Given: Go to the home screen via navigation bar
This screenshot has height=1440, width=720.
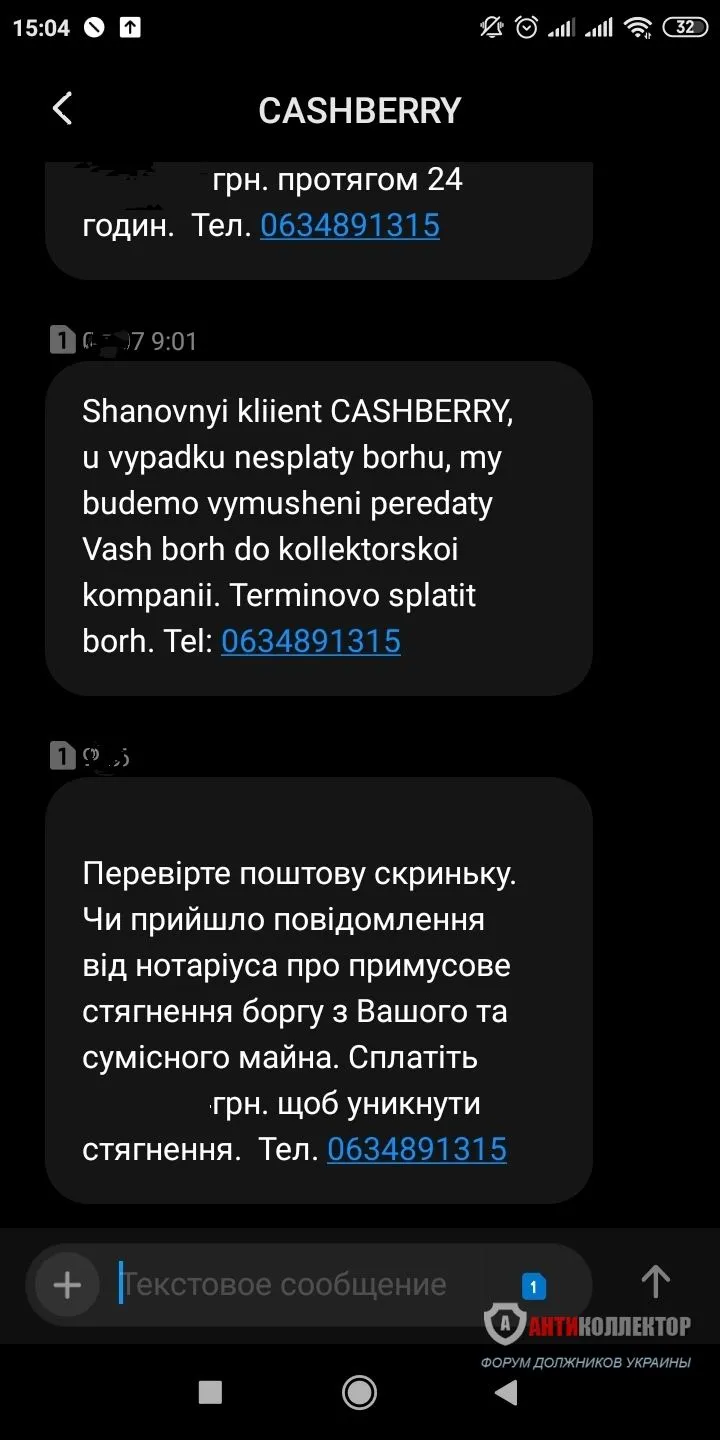Looking at the screenshot, I should pyautogui.click(x=359, y=1392).
